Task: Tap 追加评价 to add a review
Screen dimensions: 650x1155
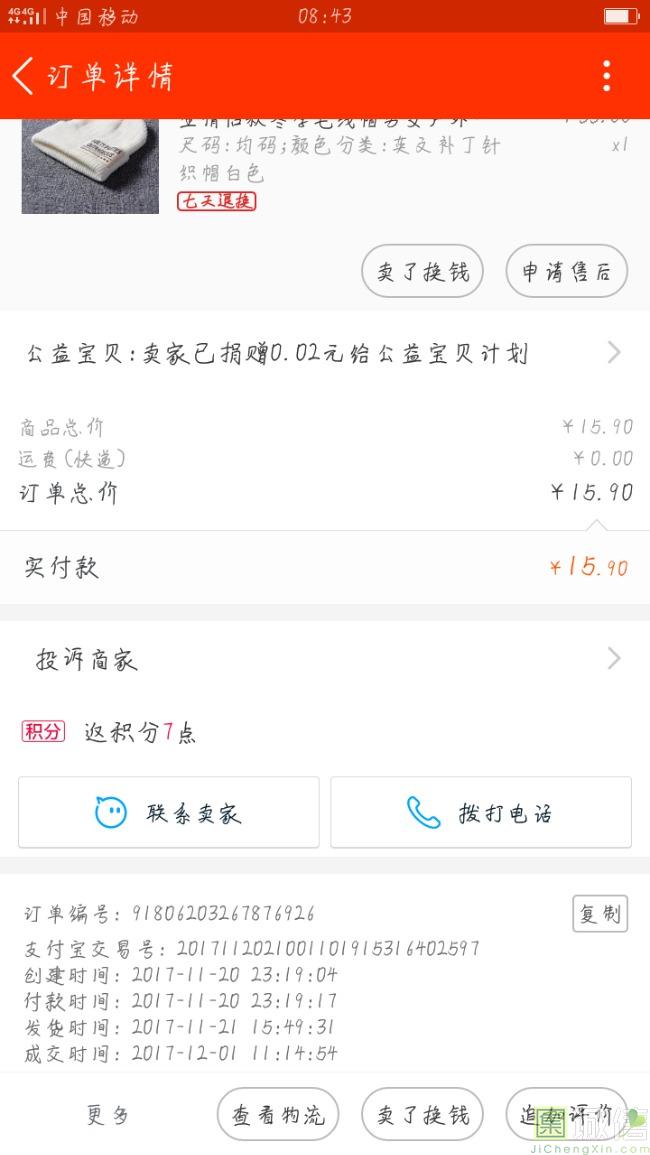Action: tap(566, 1115)
